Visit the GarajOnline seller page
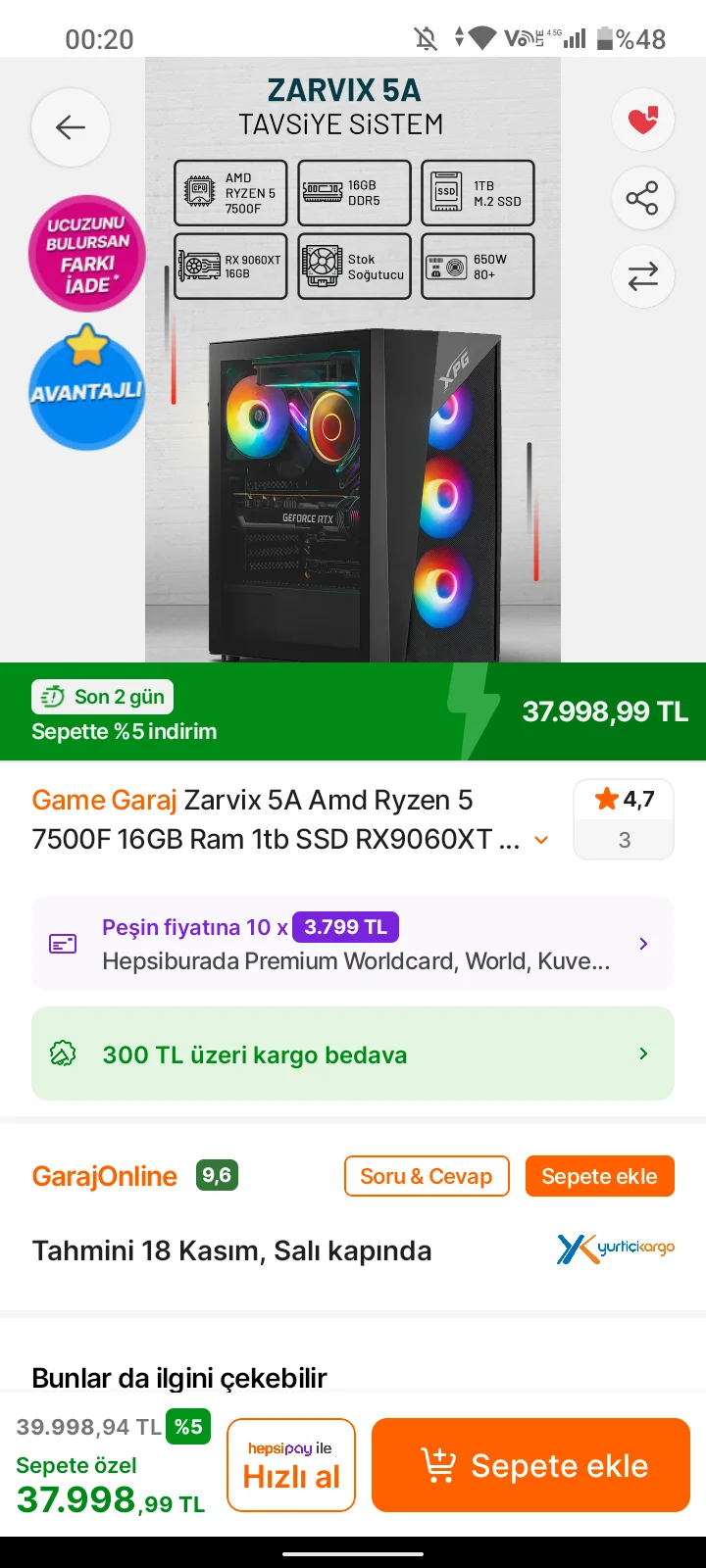This screenshot has width=706, height=1568. point(105,1176)
